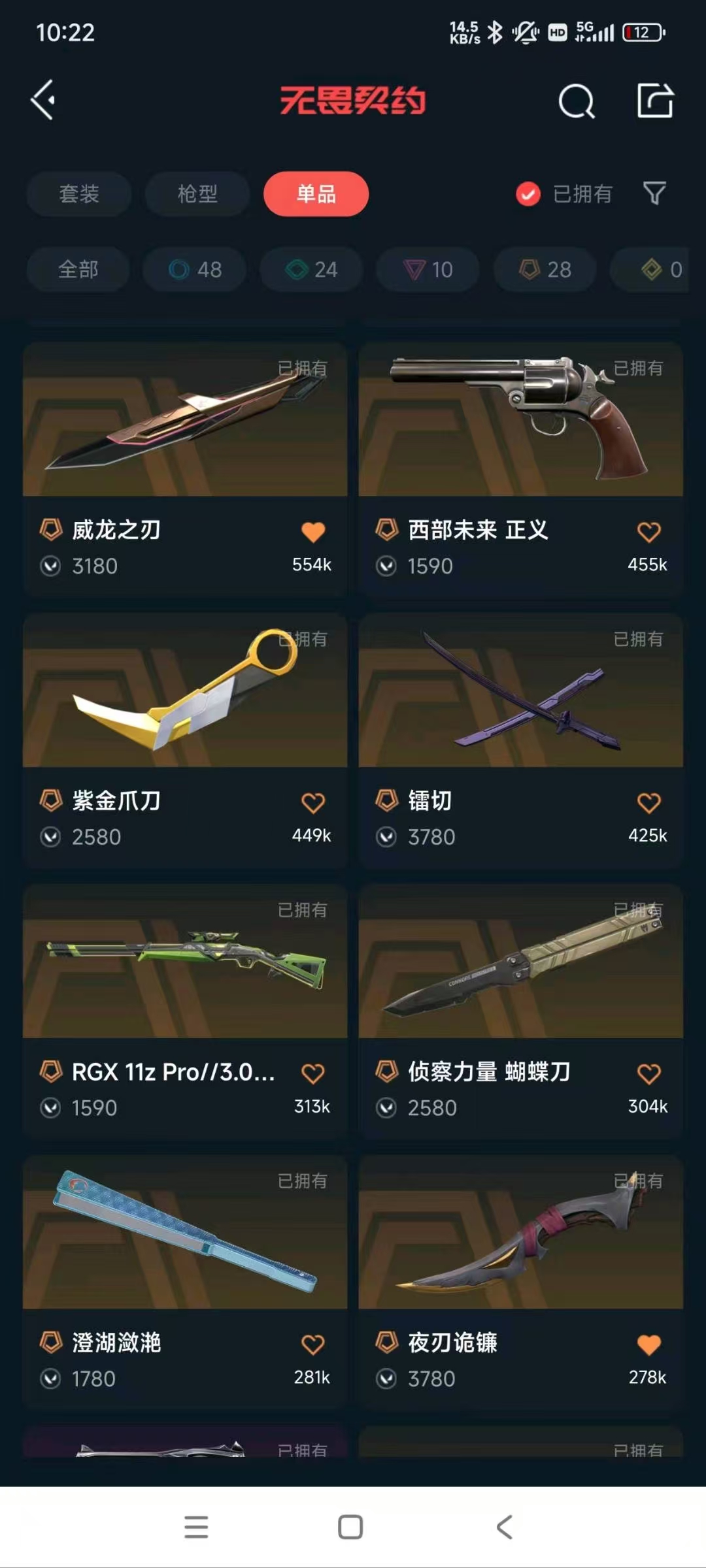
Task: Filter by the 48 rarity chip
Action: [x=195, y=269]
